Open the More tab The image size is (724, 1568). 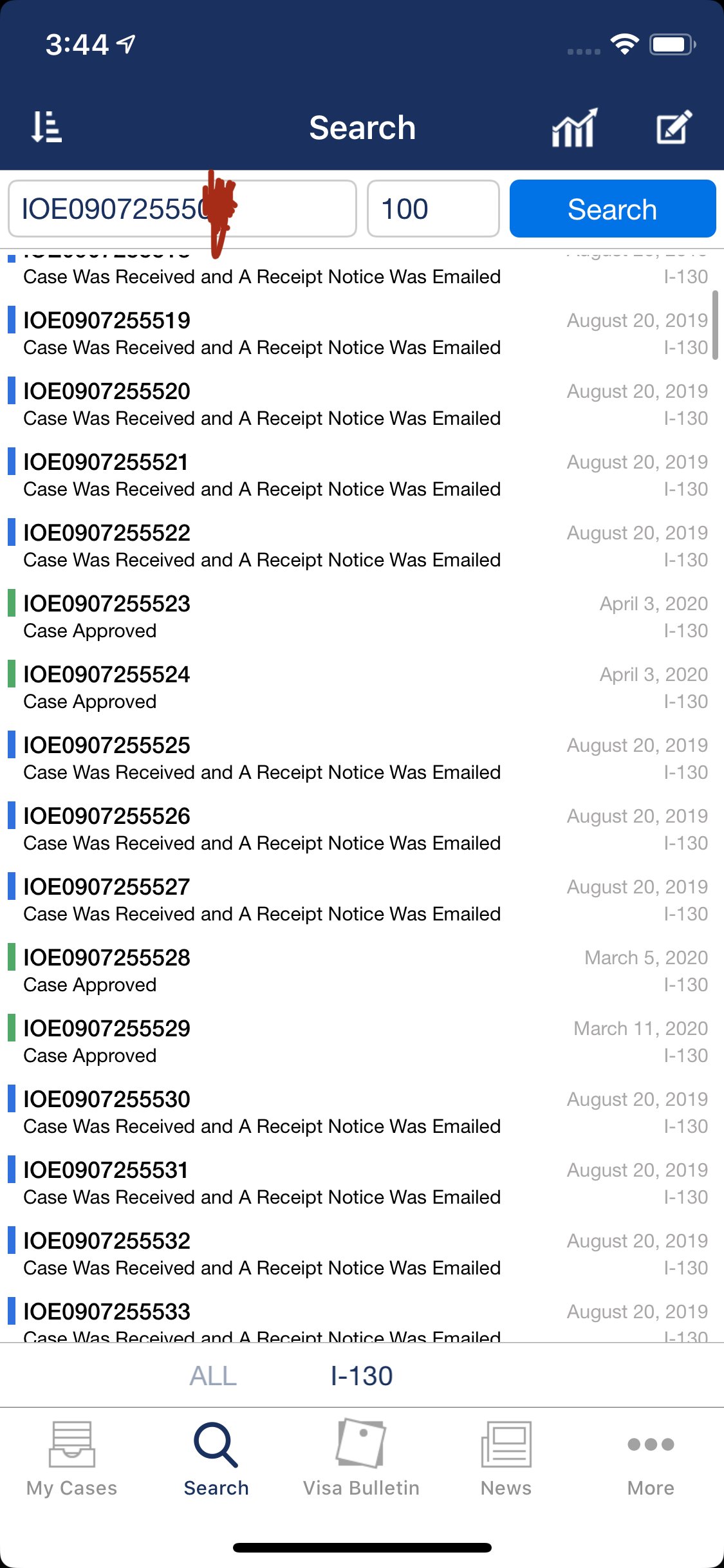[x=651, y=1459]
